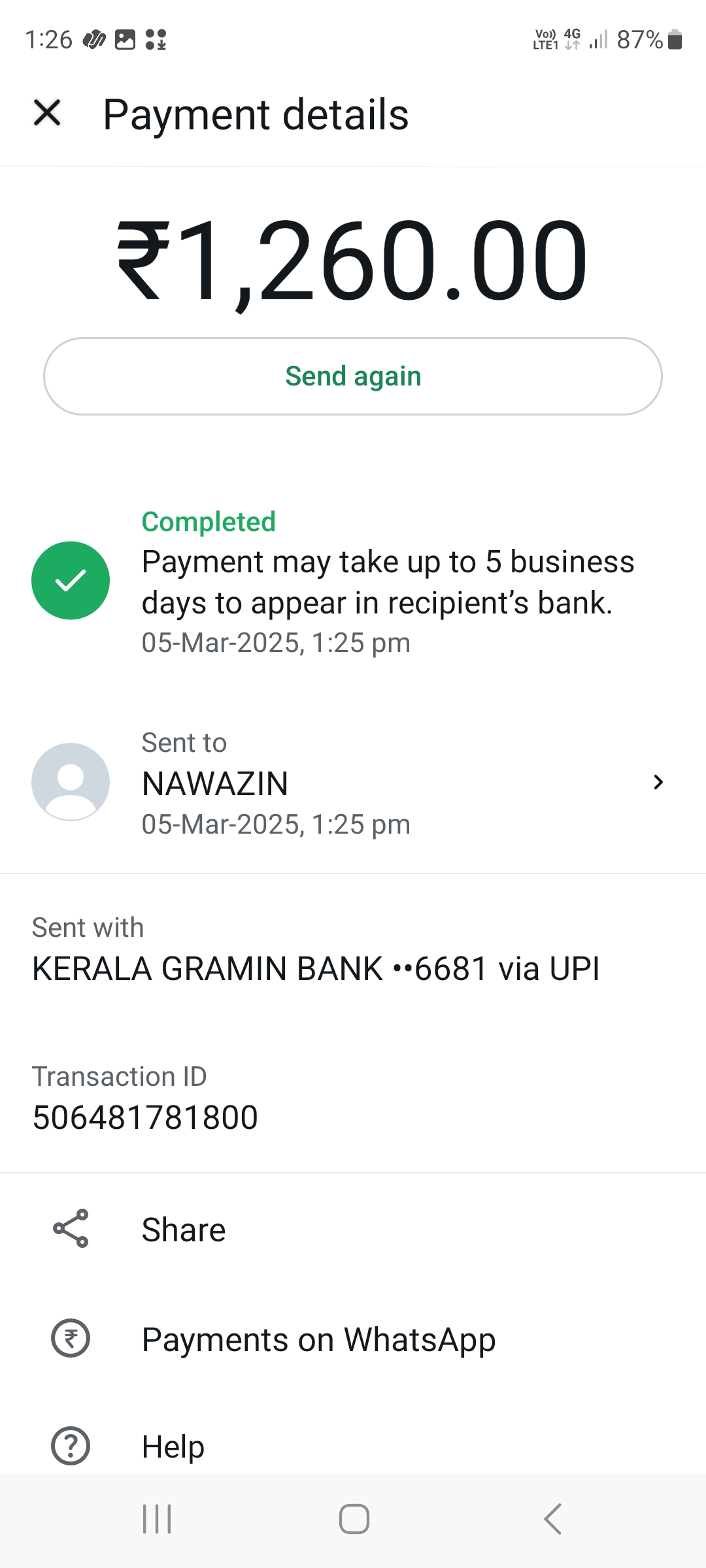Viewport: 706px width, 1568px height.
Task: Close the Payment details screen
Action: pyautogui.click(x=47, y=113)
